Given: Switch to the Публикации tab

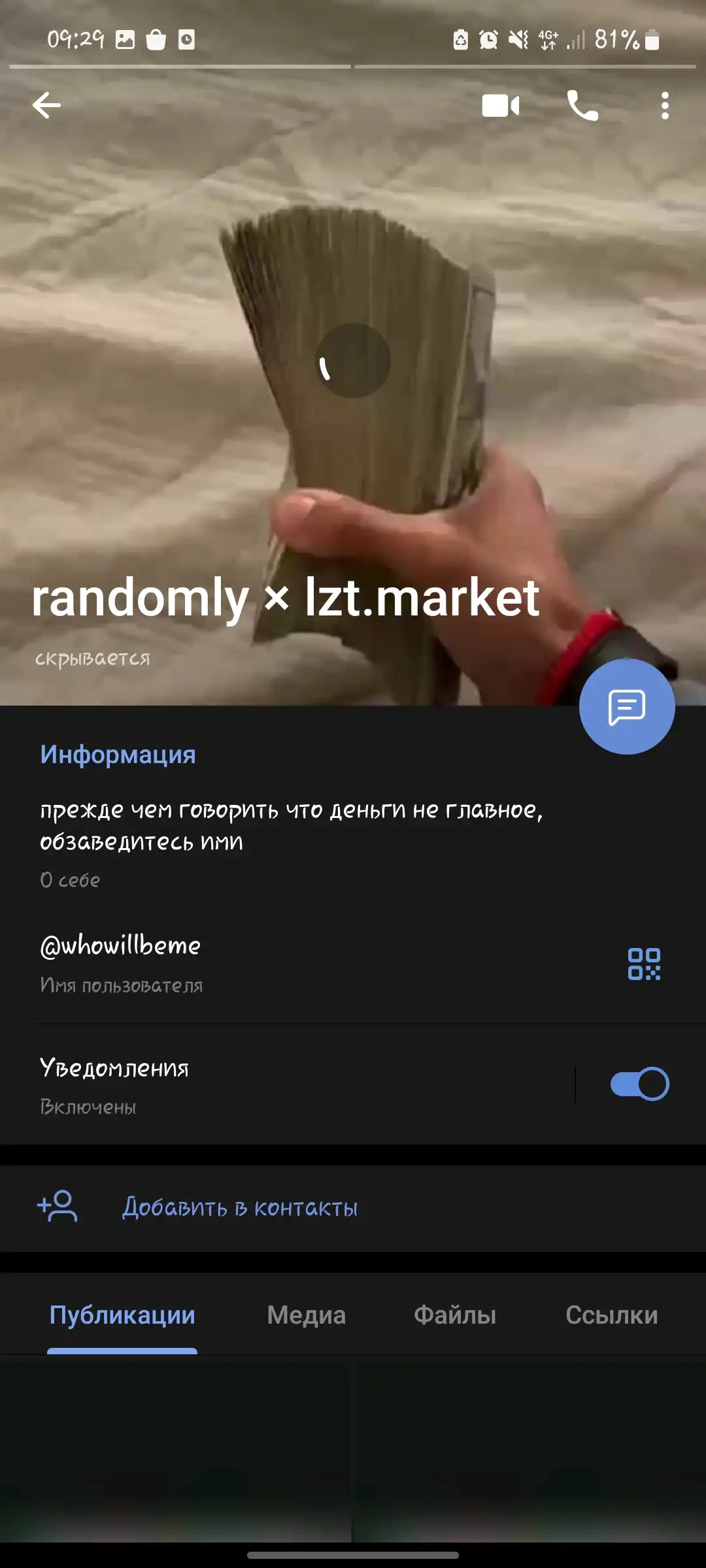Looking at the screenshot, I should click(122, 1315).
